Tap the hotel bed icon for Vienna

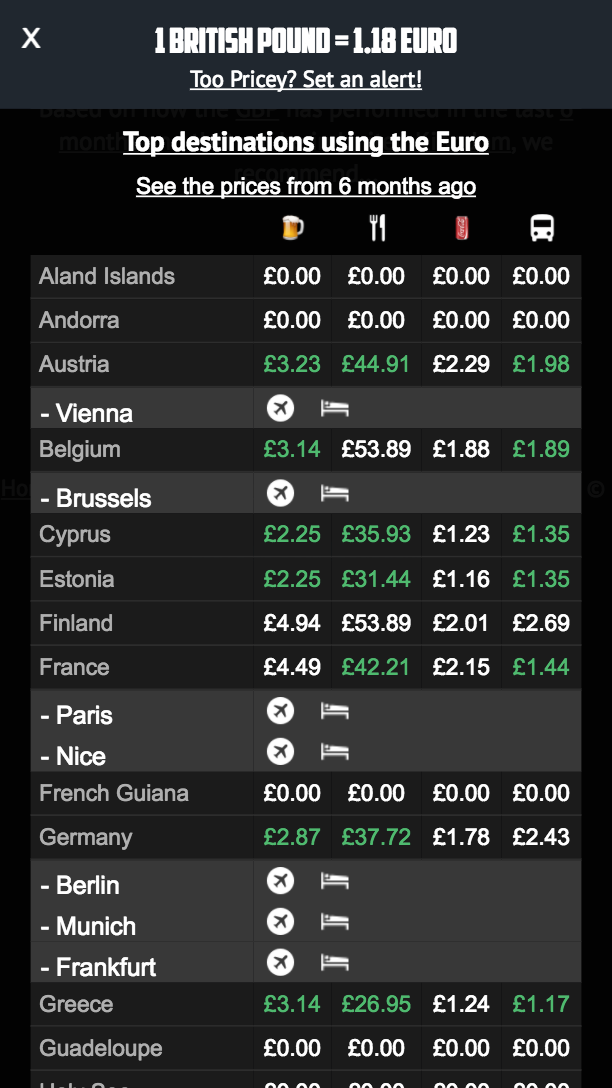point(334,409)
